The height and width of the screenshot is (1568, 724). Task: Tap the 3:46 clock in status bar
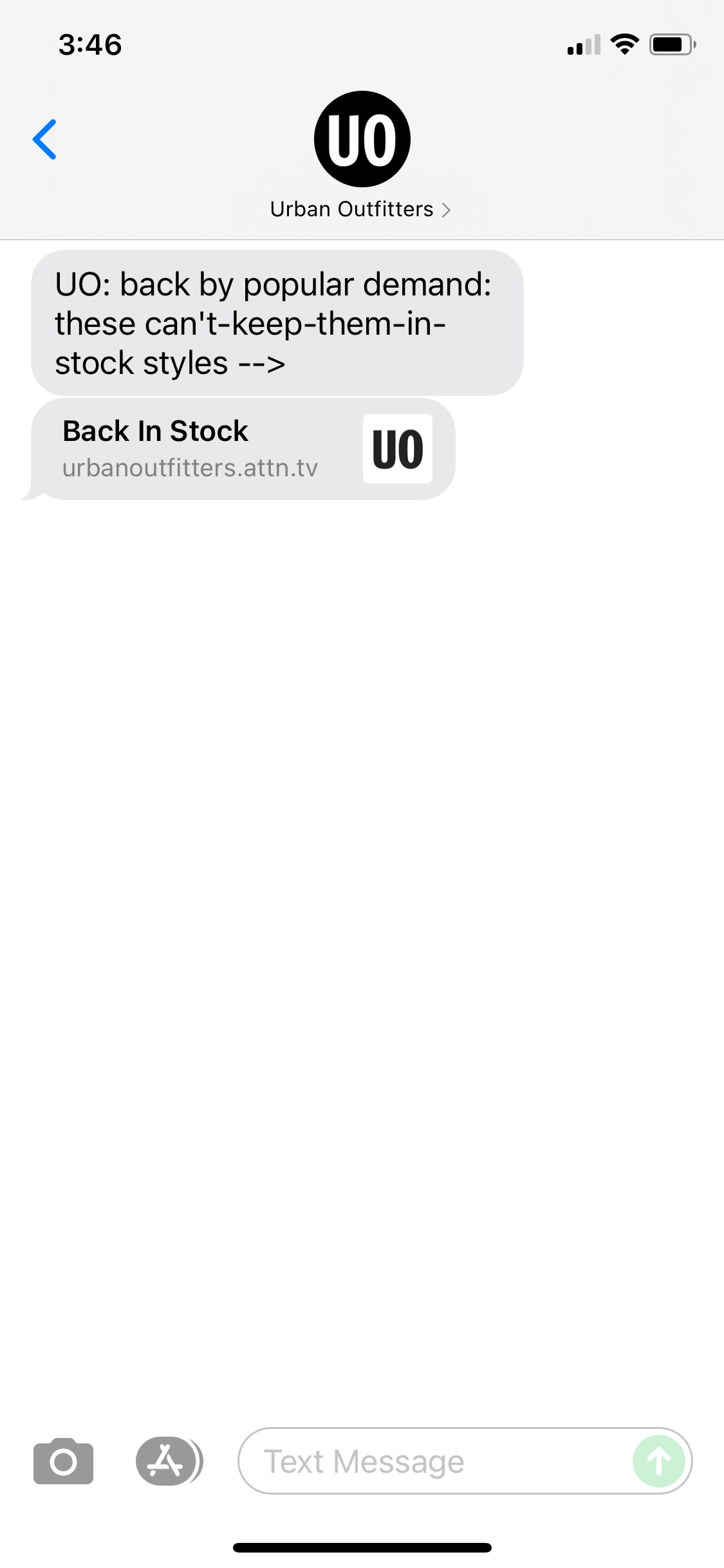coord(89,44)
